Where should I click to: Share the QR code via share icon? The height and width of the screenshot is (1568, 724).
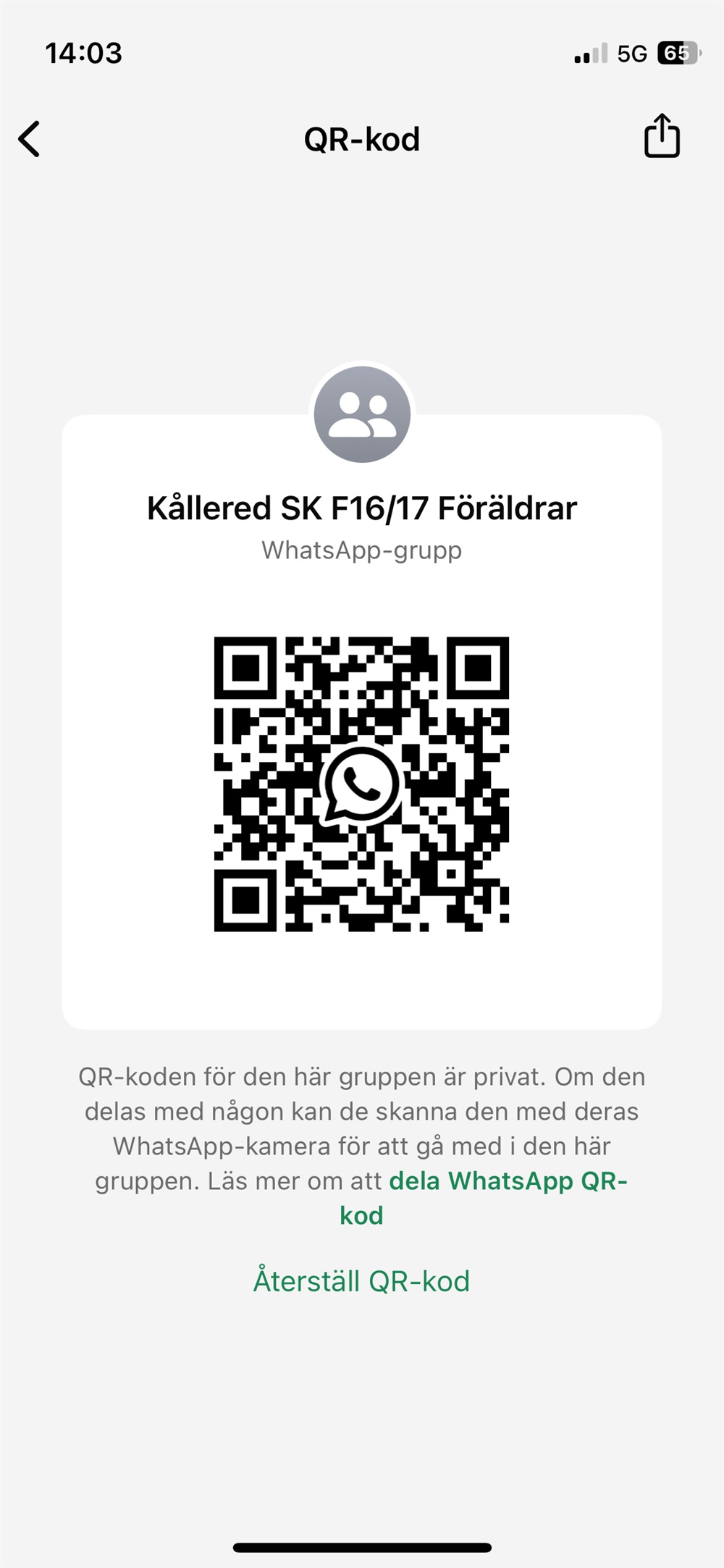[x=662, y=135]
